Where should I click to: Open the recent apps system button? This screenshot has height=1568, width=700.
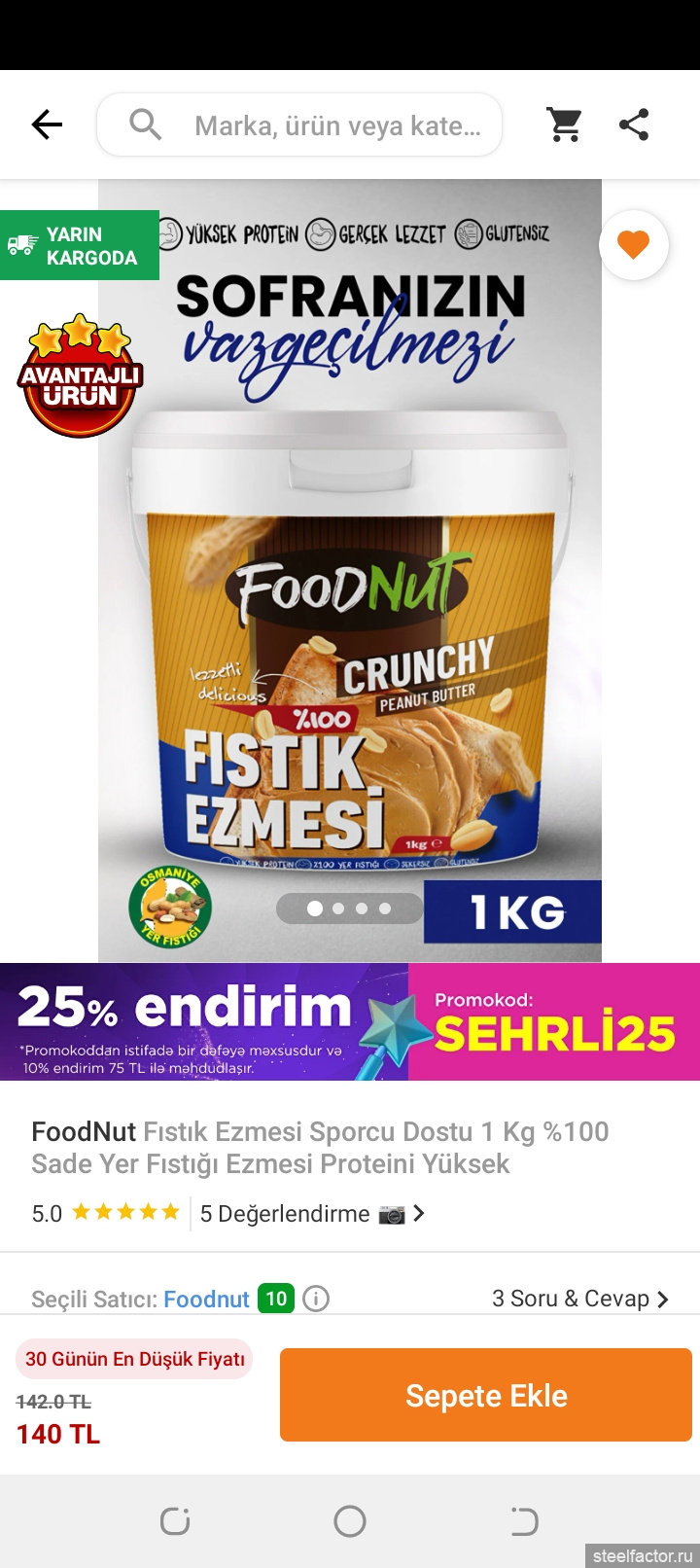[175, 1521]
